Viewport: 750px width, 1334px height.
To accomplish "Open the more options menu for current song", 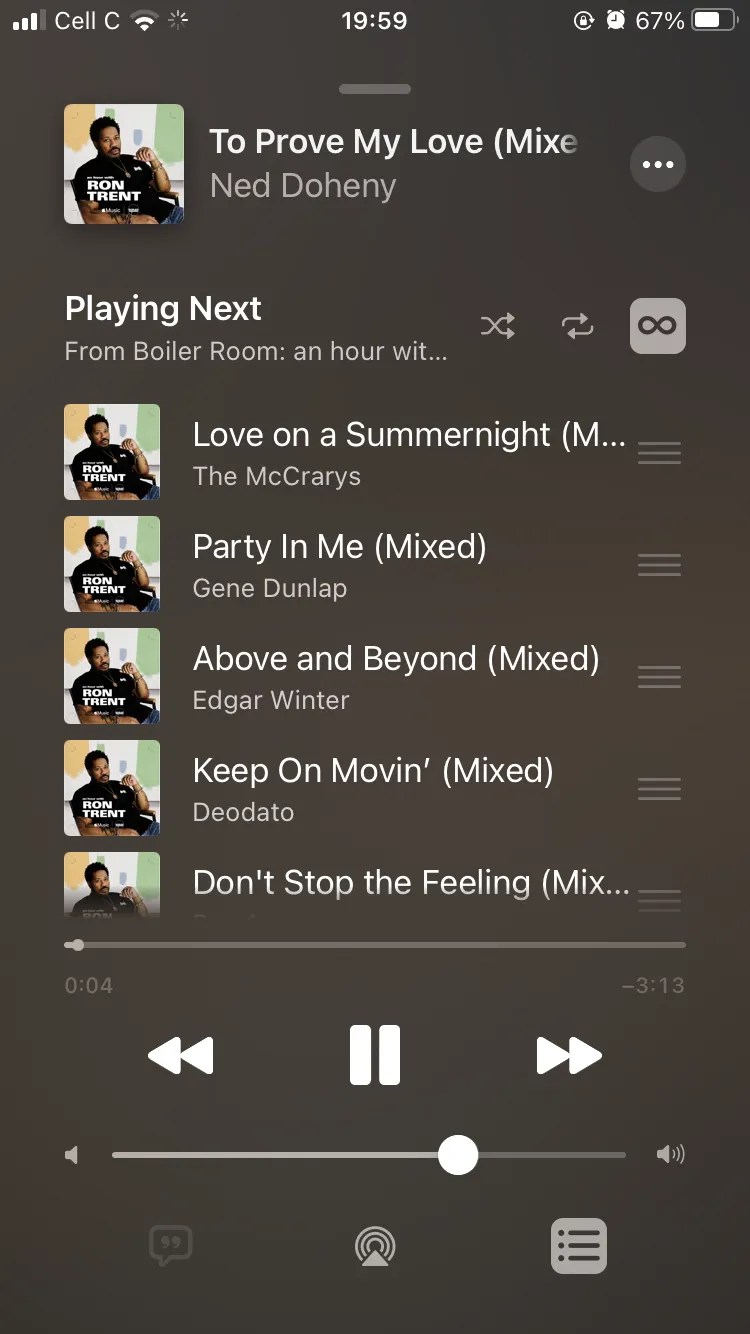I will [657, 164].
